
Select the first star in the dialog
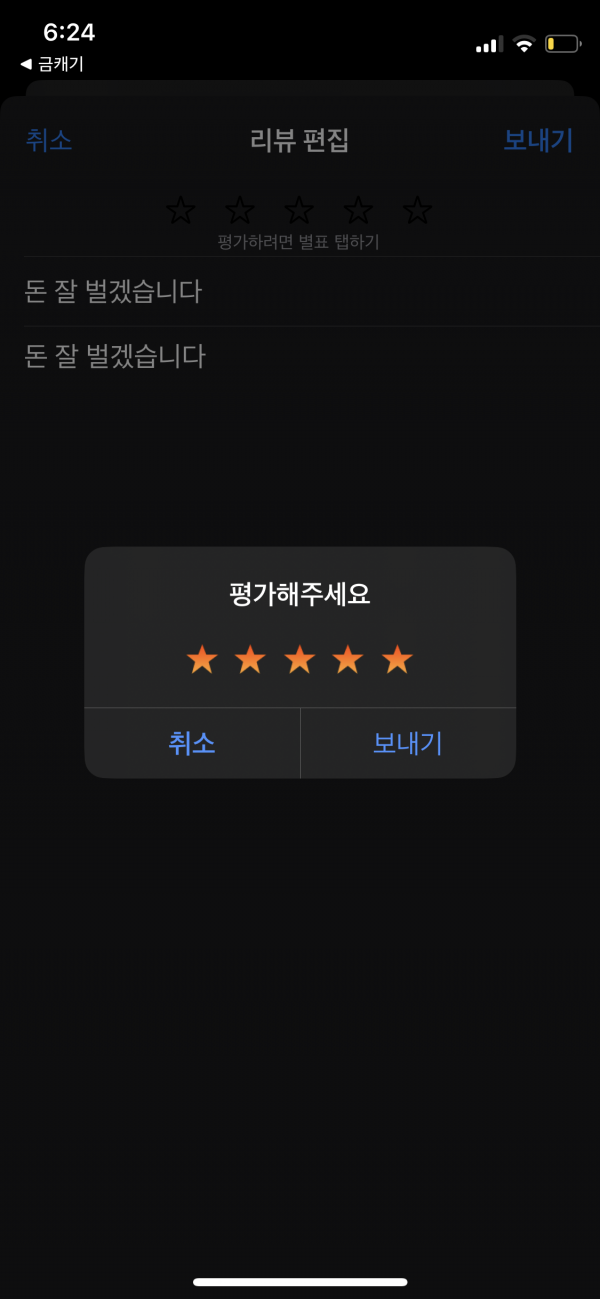202,660
